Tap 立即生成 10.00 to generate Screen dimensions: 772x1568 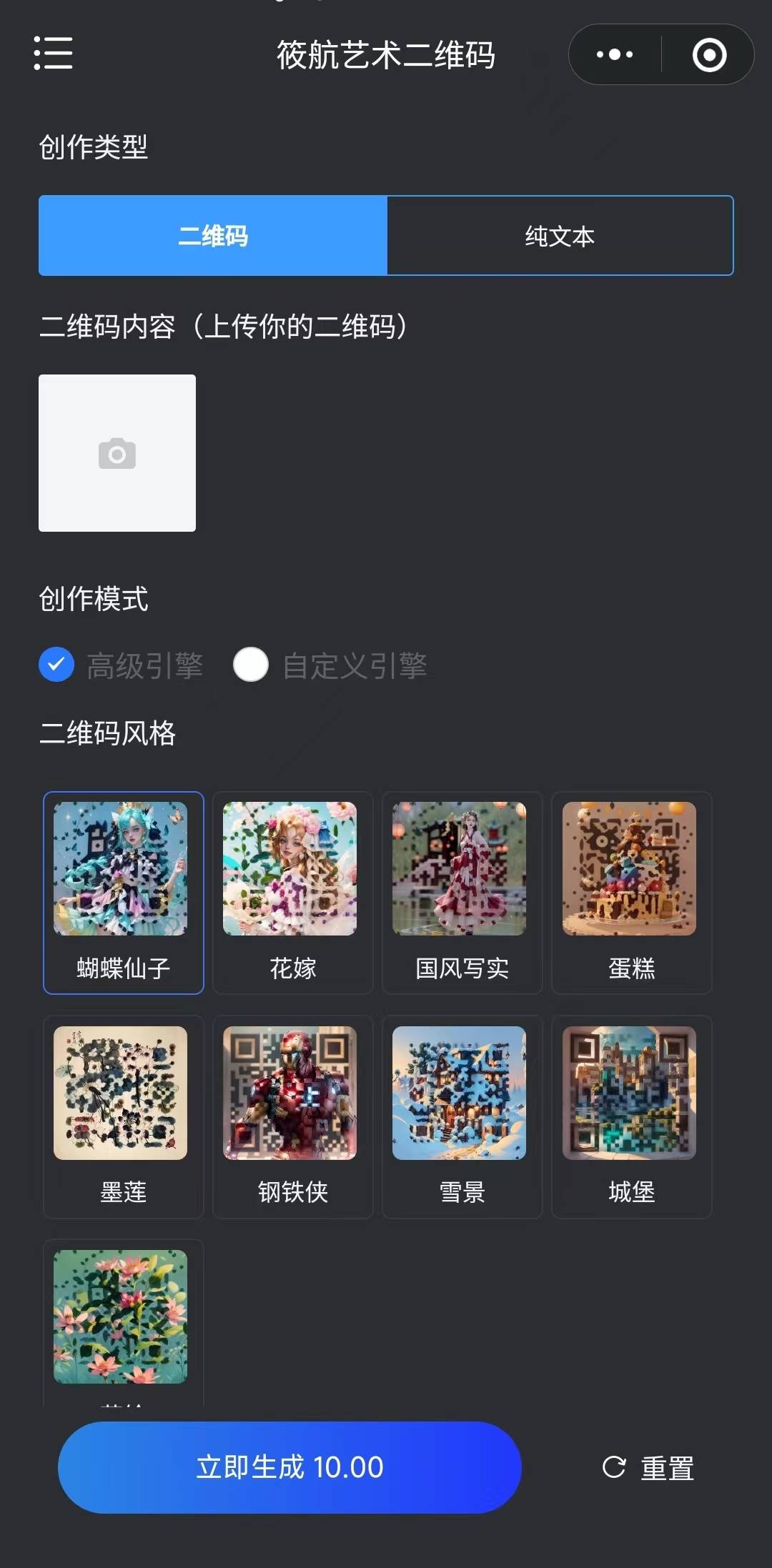(289, 1467)
